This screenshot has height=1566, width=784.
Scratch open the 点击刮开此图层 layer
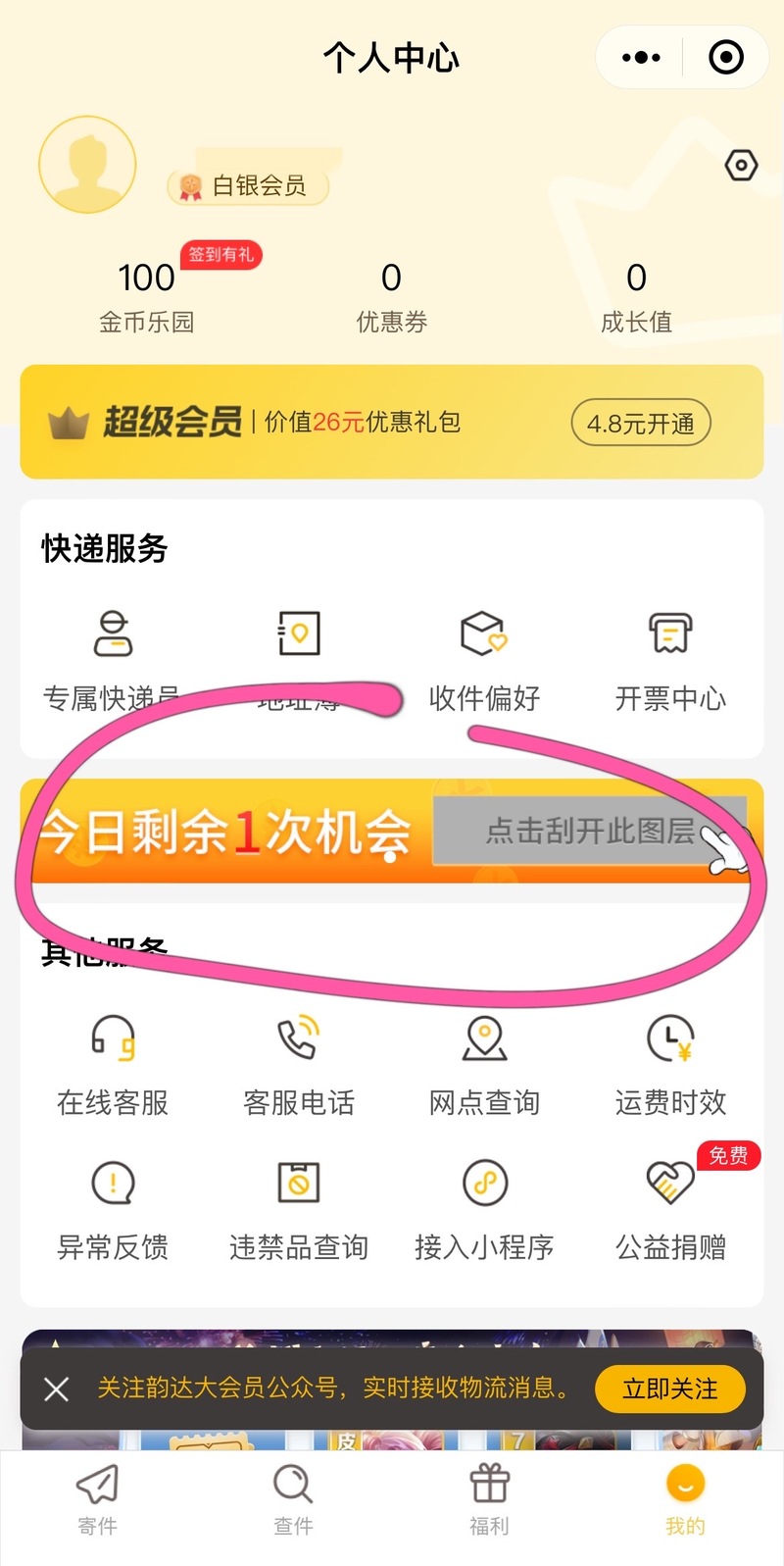pyautogui.click(x=588, y=832)
